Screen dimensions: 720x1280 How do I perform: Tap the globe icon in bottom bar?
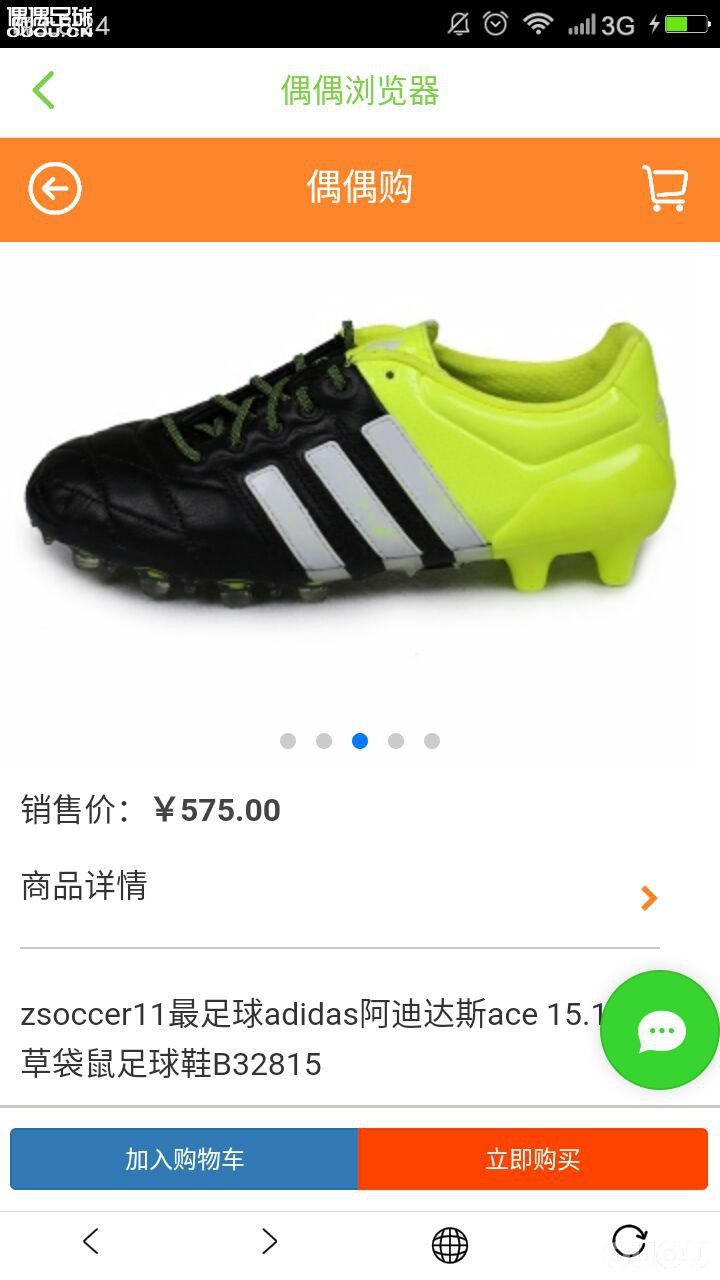click(x=449, y=1243)
